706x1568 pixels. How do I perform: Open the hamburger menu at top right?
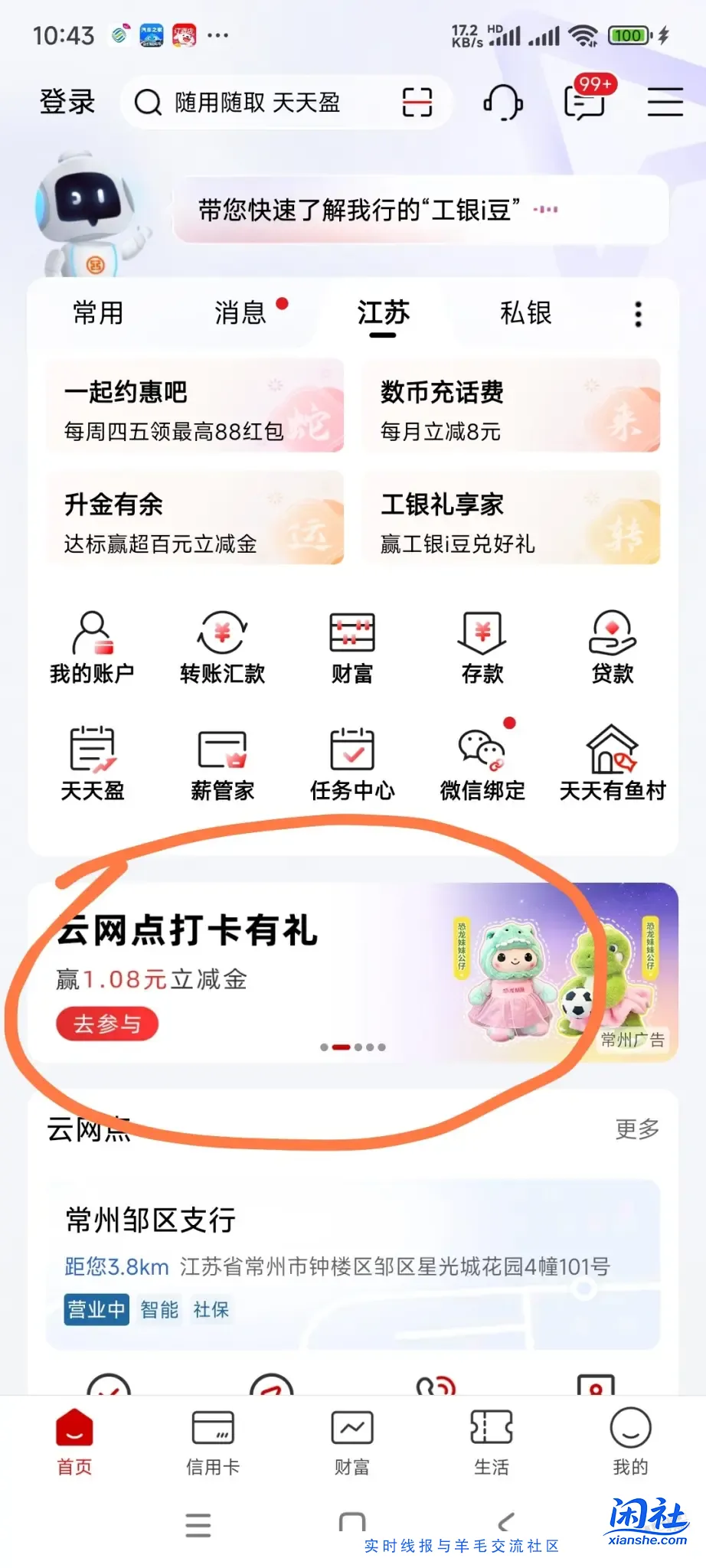665,103
